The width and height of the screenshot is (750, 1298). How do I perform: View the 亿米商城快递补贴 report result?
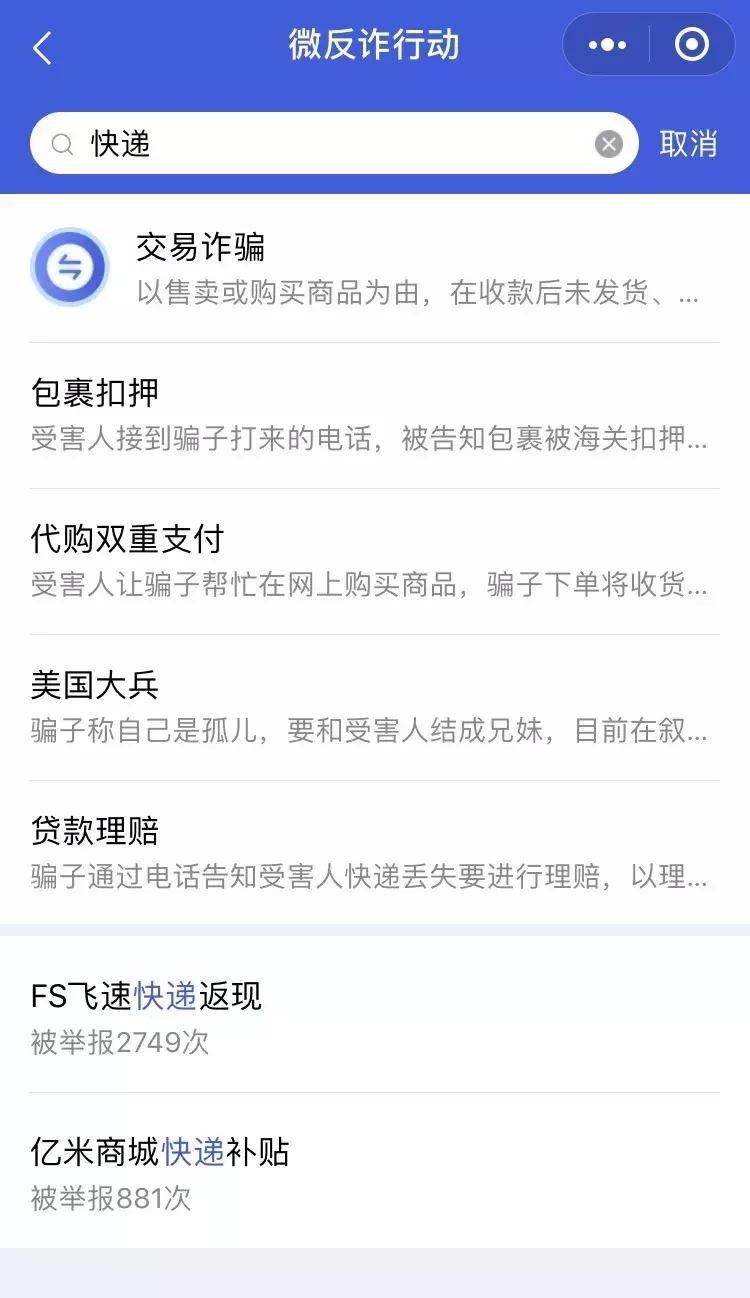click(375, 1173)
